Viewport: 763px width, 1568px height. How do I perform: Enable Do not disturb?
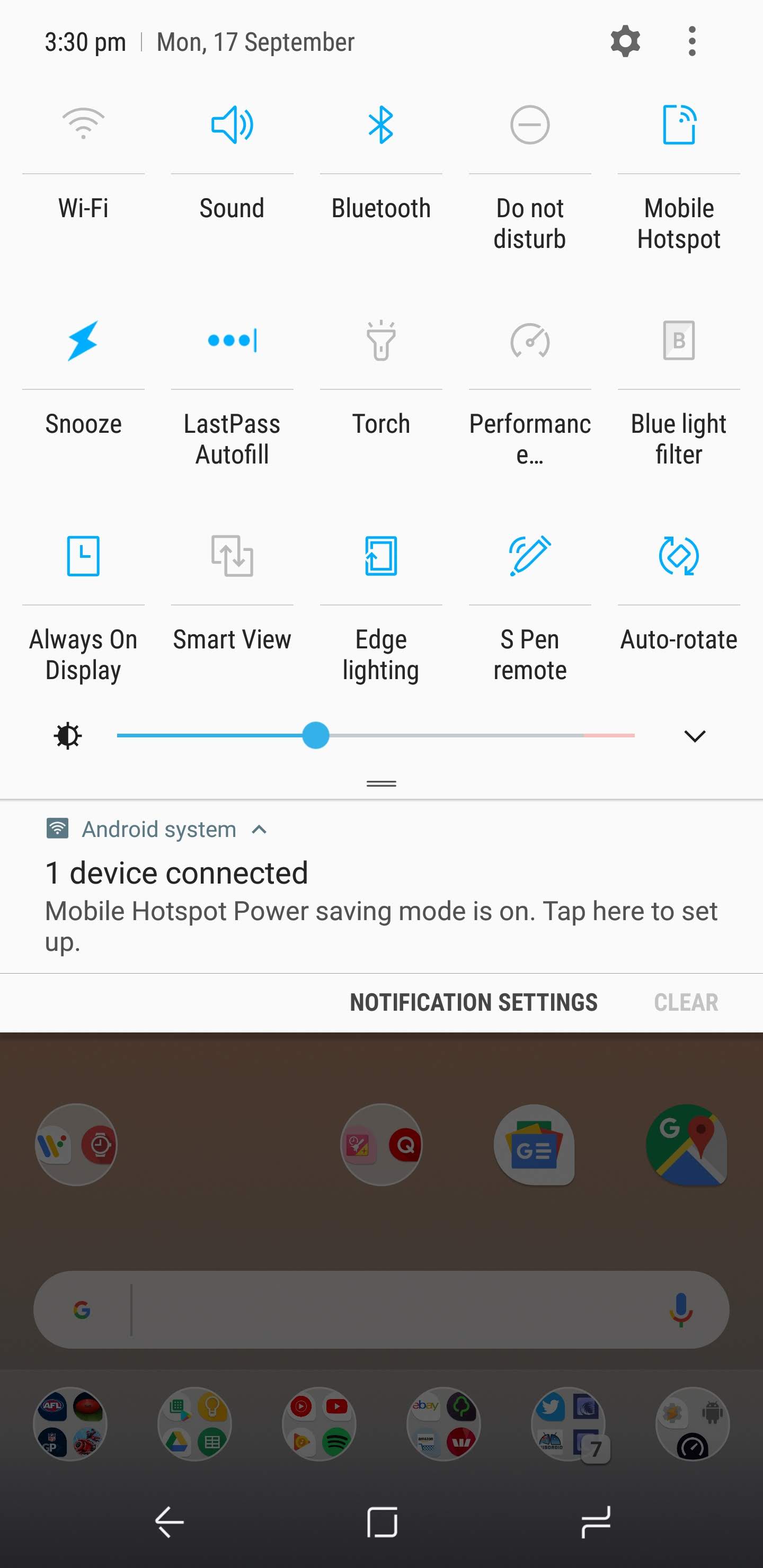coord(530,125)
